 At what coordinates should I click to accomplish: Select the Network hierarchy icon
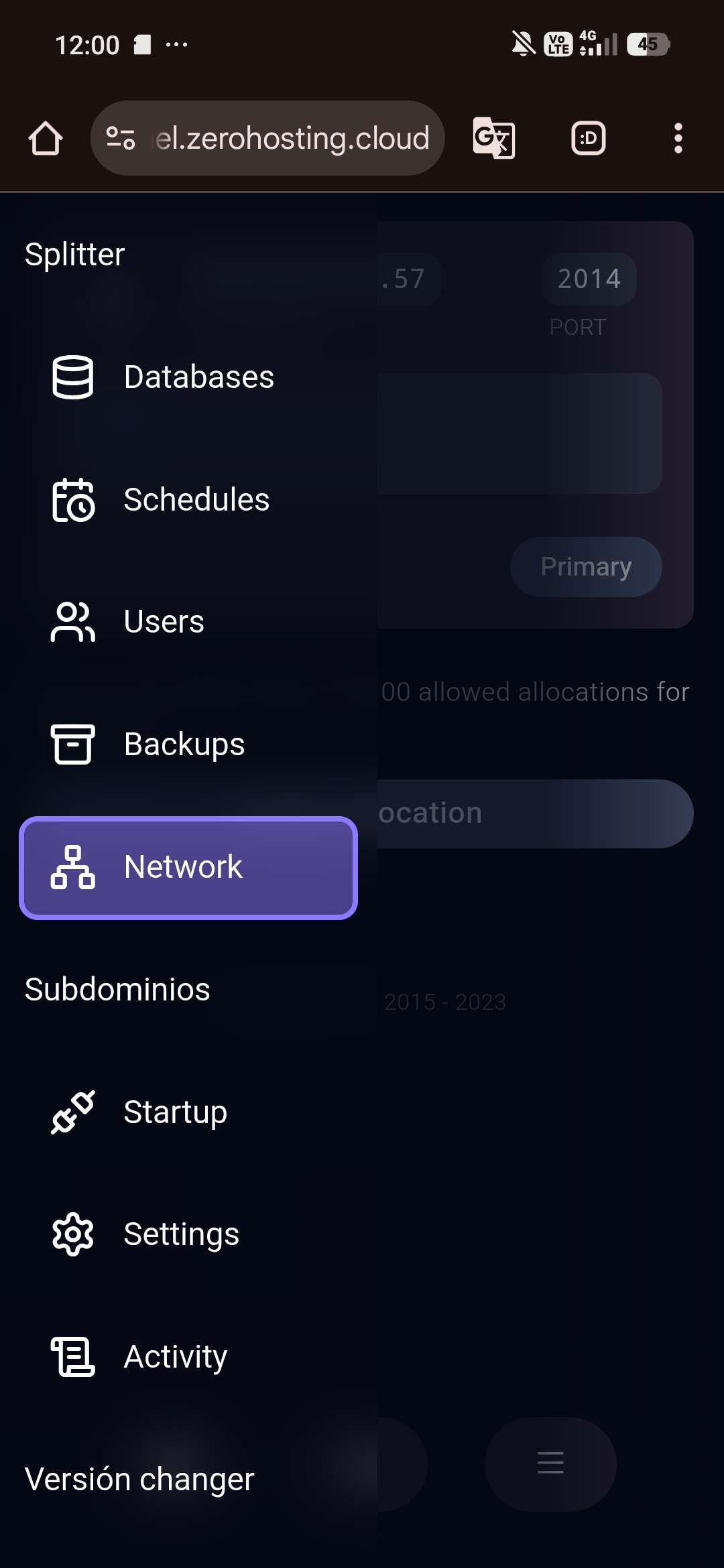pos(74,867)
